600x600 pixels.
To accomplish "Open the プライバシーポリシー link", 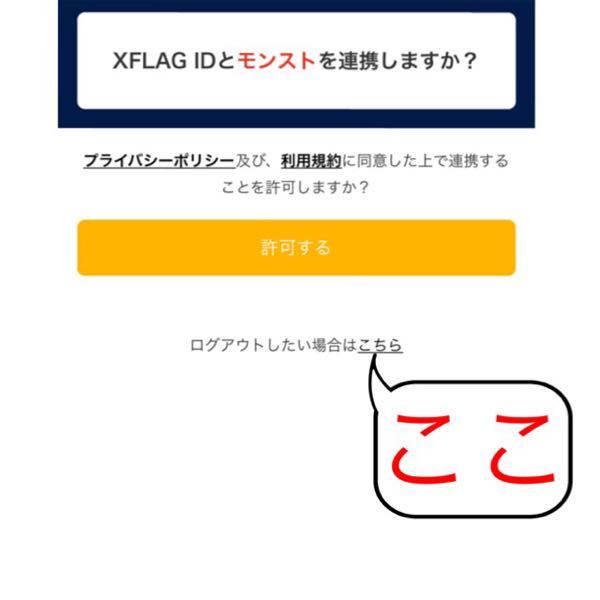I will [x=159, y=160].
